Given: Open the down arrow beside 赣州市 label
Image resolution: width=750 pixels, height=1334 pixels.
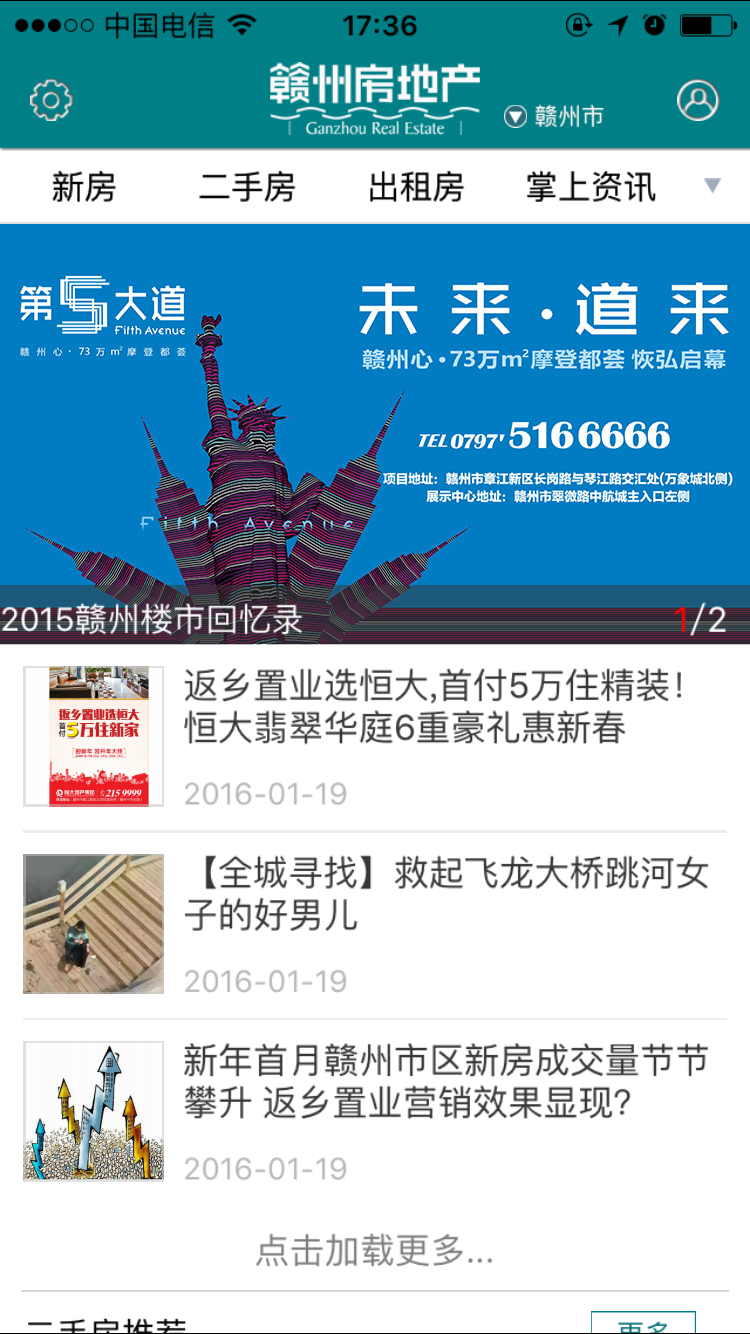Looking at the screenshot, I should pyautogui.click(x=515, y=115).
